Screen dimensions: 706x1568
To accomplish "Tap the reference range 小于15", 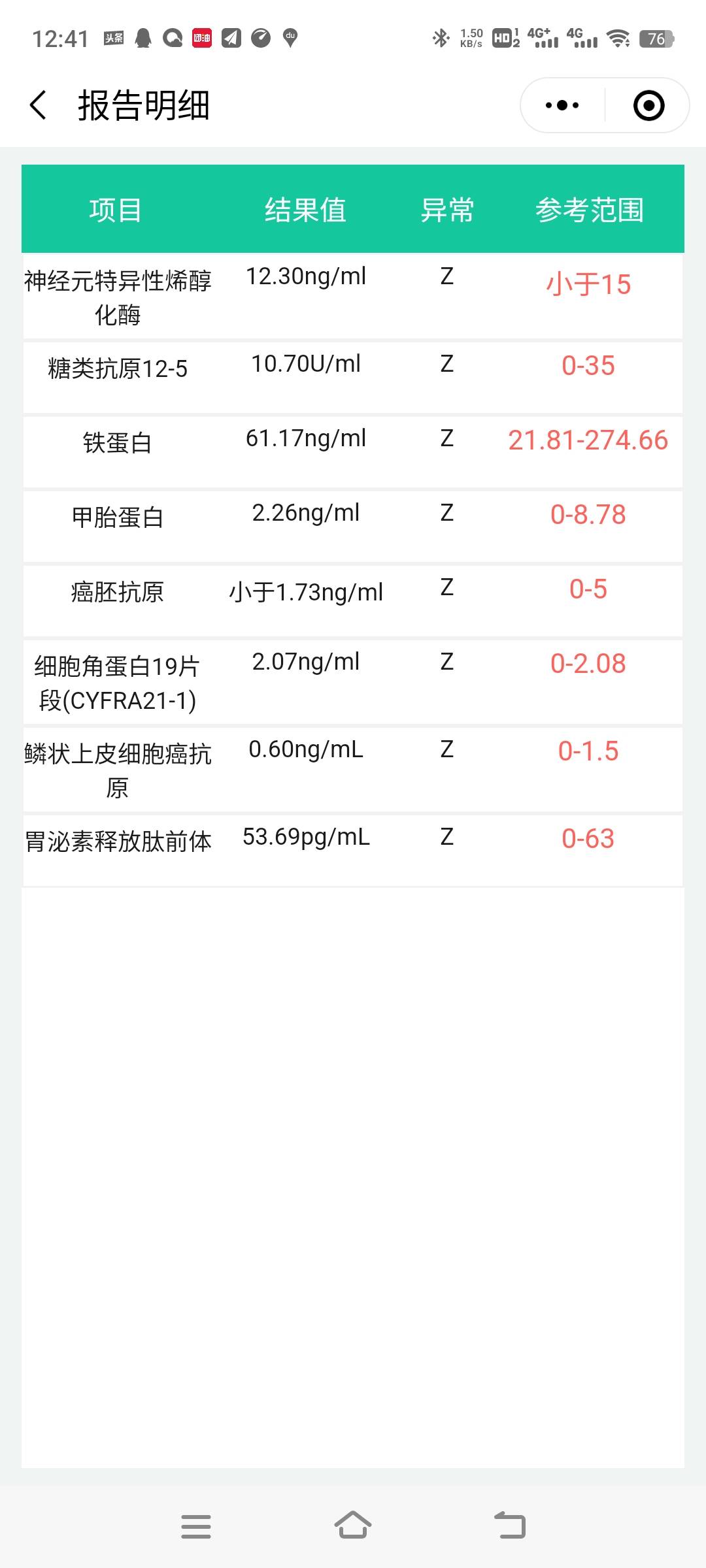I will [588, 285].
